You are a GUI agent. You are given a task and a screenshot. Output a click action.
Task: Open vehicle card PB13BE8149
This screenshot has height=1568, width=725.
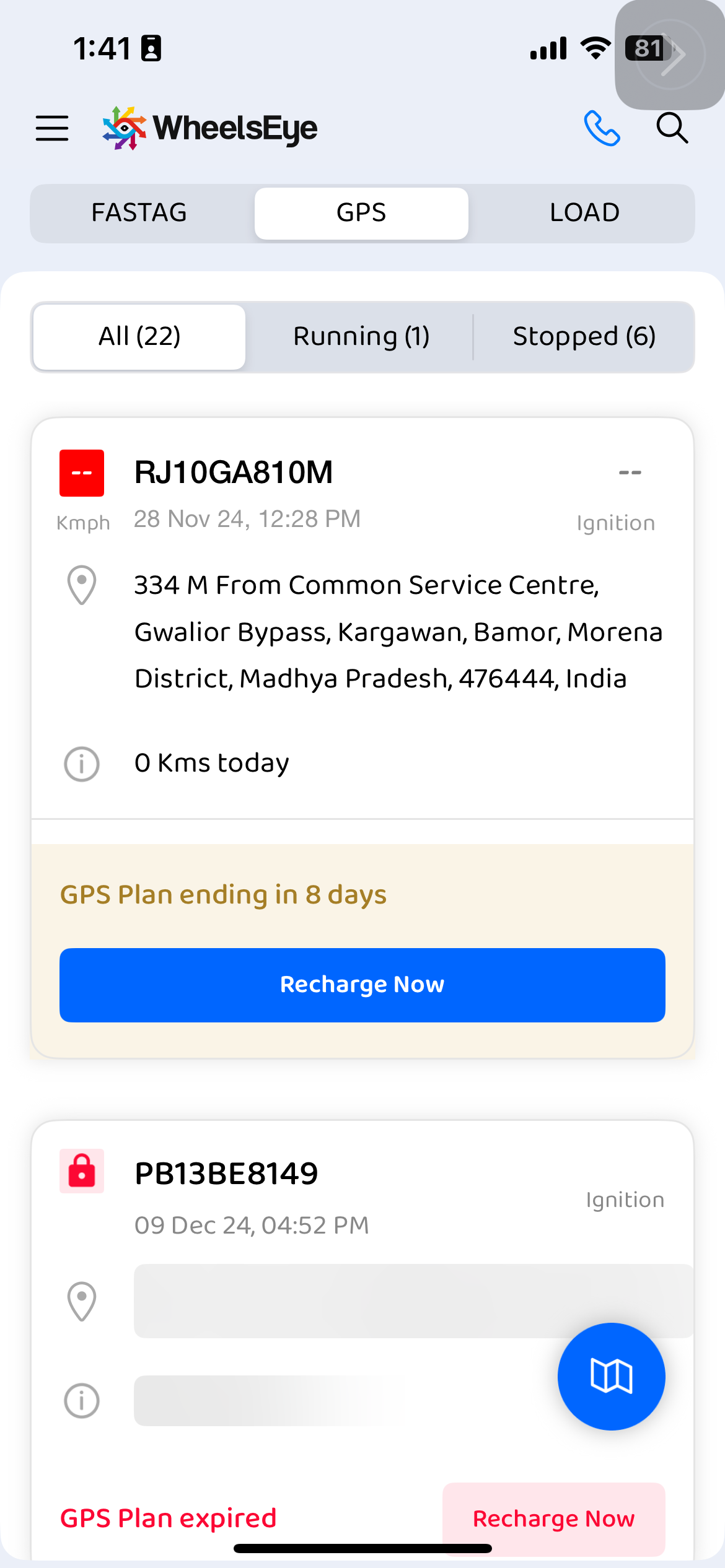[x=226, y=1174]
